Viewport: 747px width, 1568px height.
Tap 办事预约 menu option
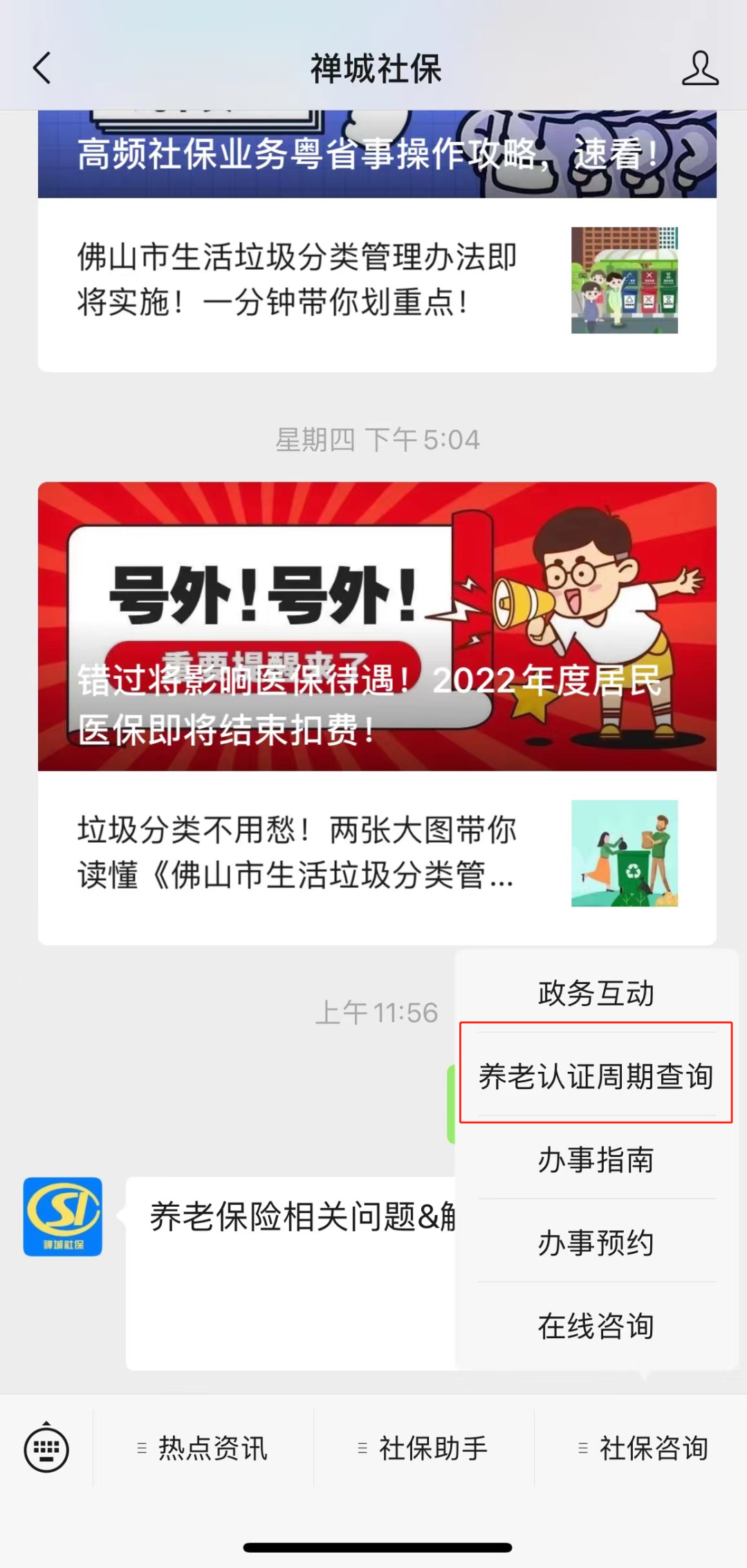click(596, 1243)
